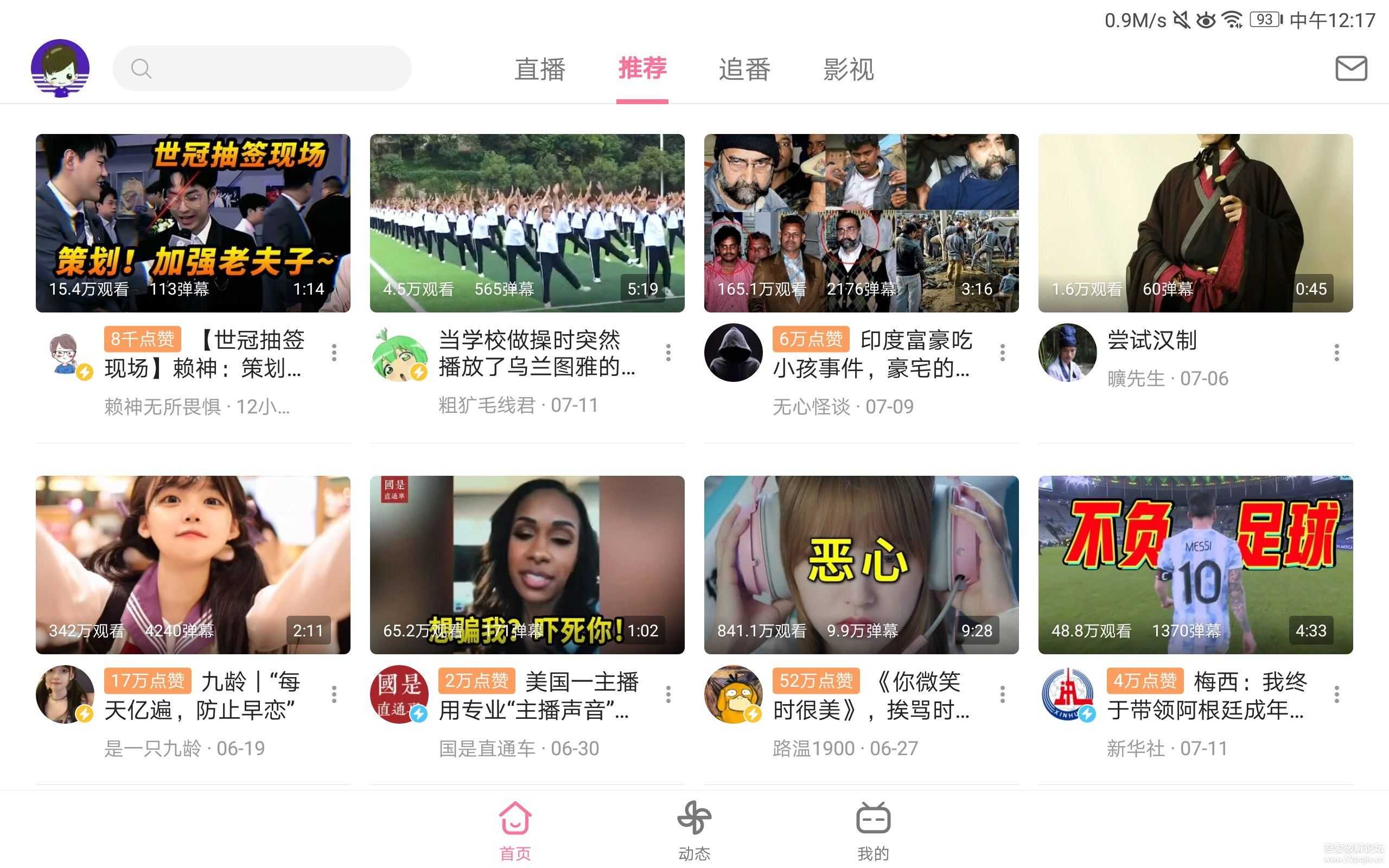Image resolution: width=1389 pixels, height=868 pixels.
Task: Open more options for the 梅西 video
Action: tap(1336, 694)
